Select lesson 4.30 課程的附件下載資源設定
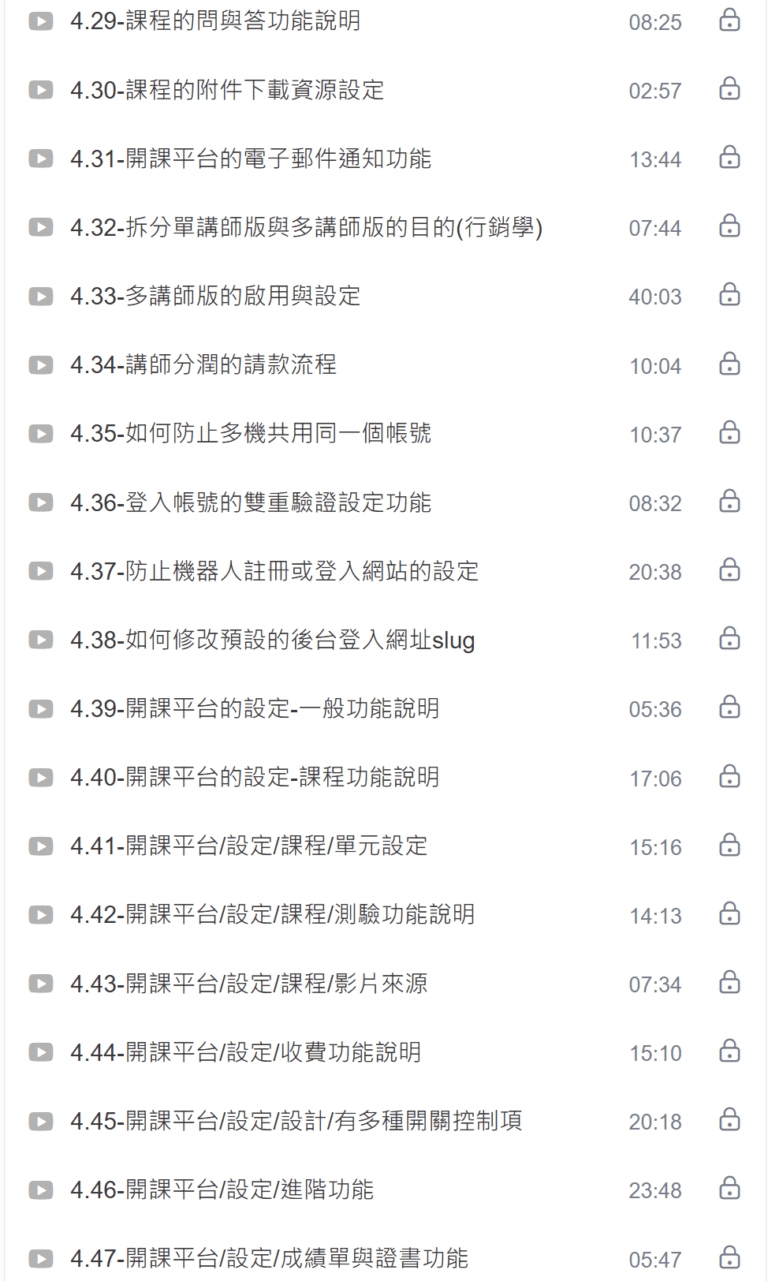The width and height of the screenshot is (768, 1281). [x=227, y=90]
